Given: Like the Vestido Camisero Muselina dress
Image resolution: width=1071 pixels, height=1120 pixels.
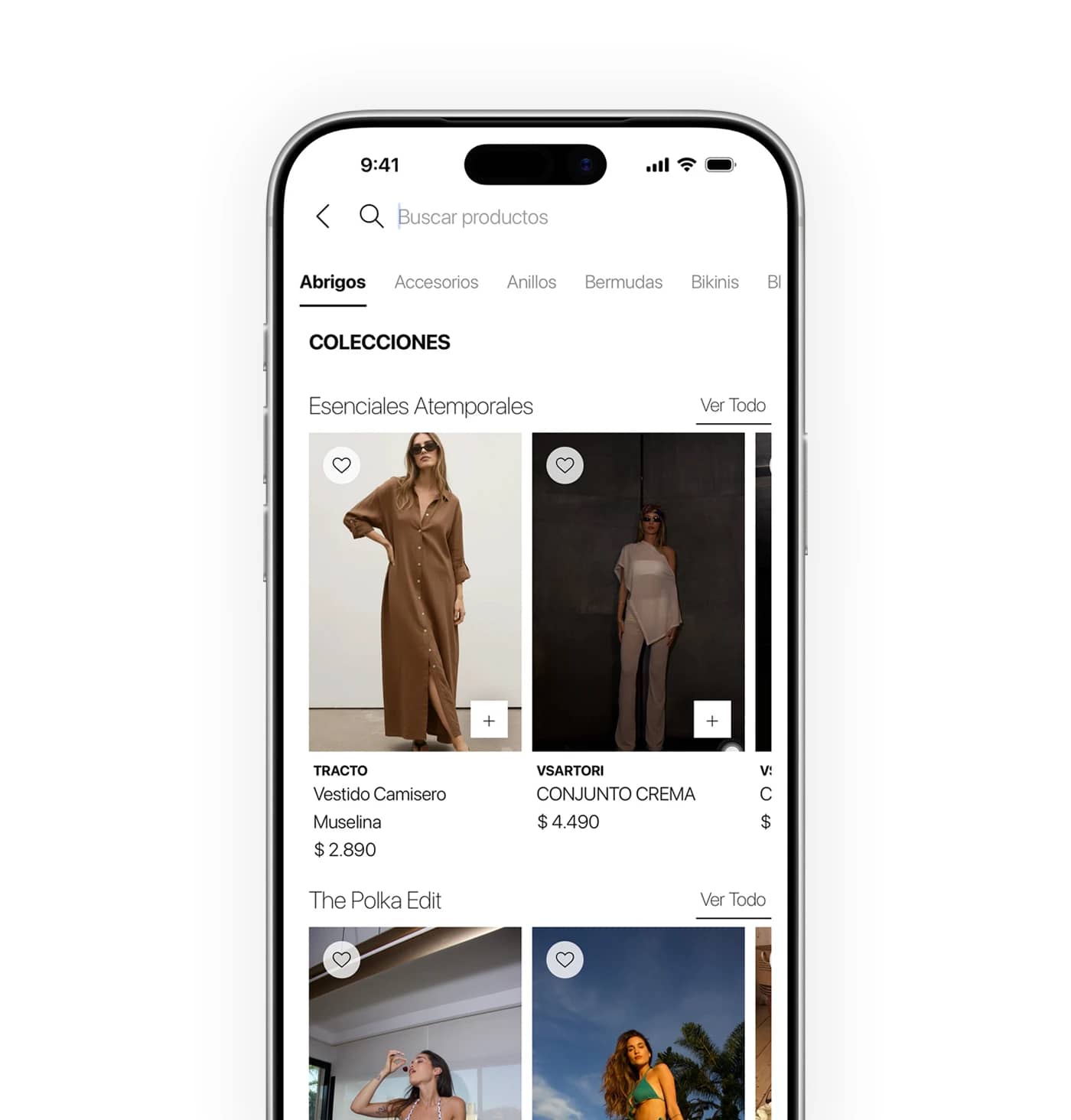Looking at the screenshot, I should click(x=341, y=465).
